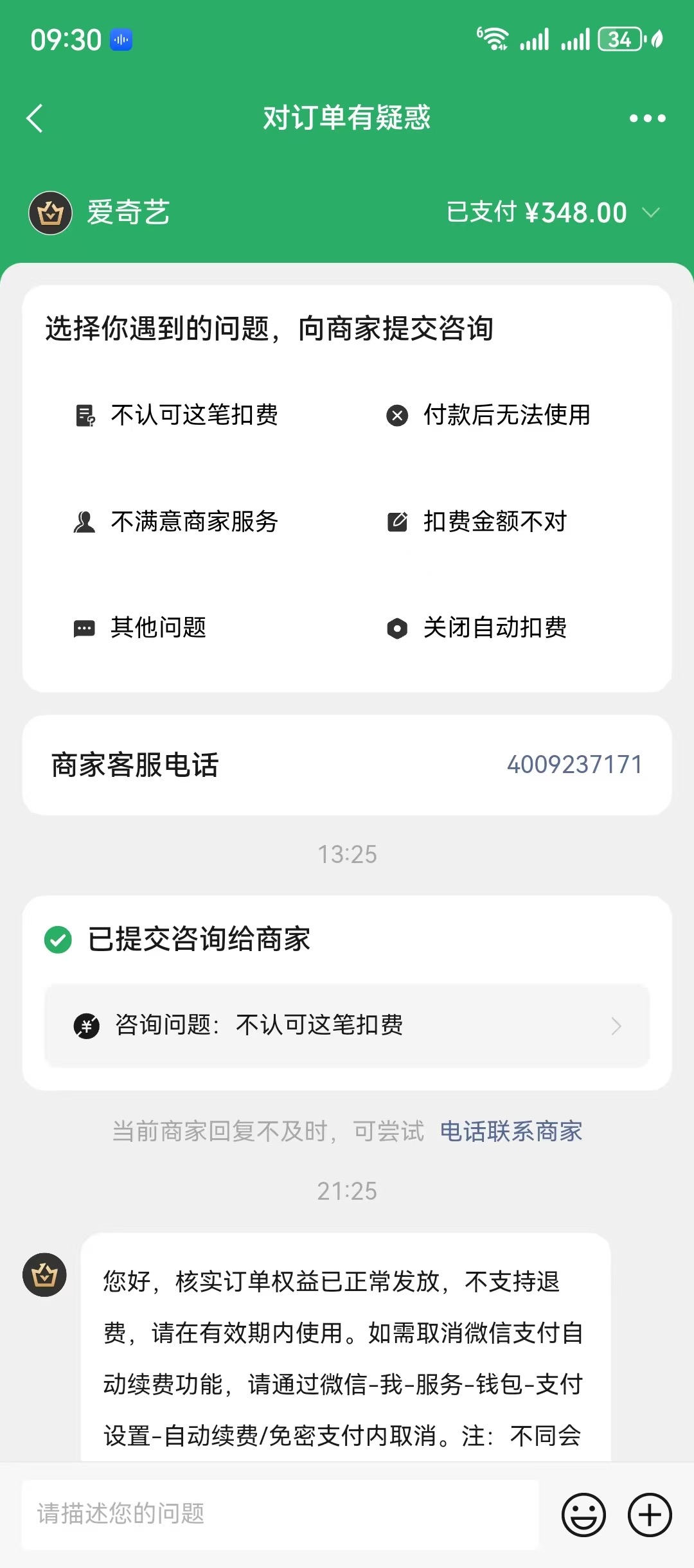Call merchant service number 4009237171
Viewport: 694px width, 1568px height.
pos(574,765)
